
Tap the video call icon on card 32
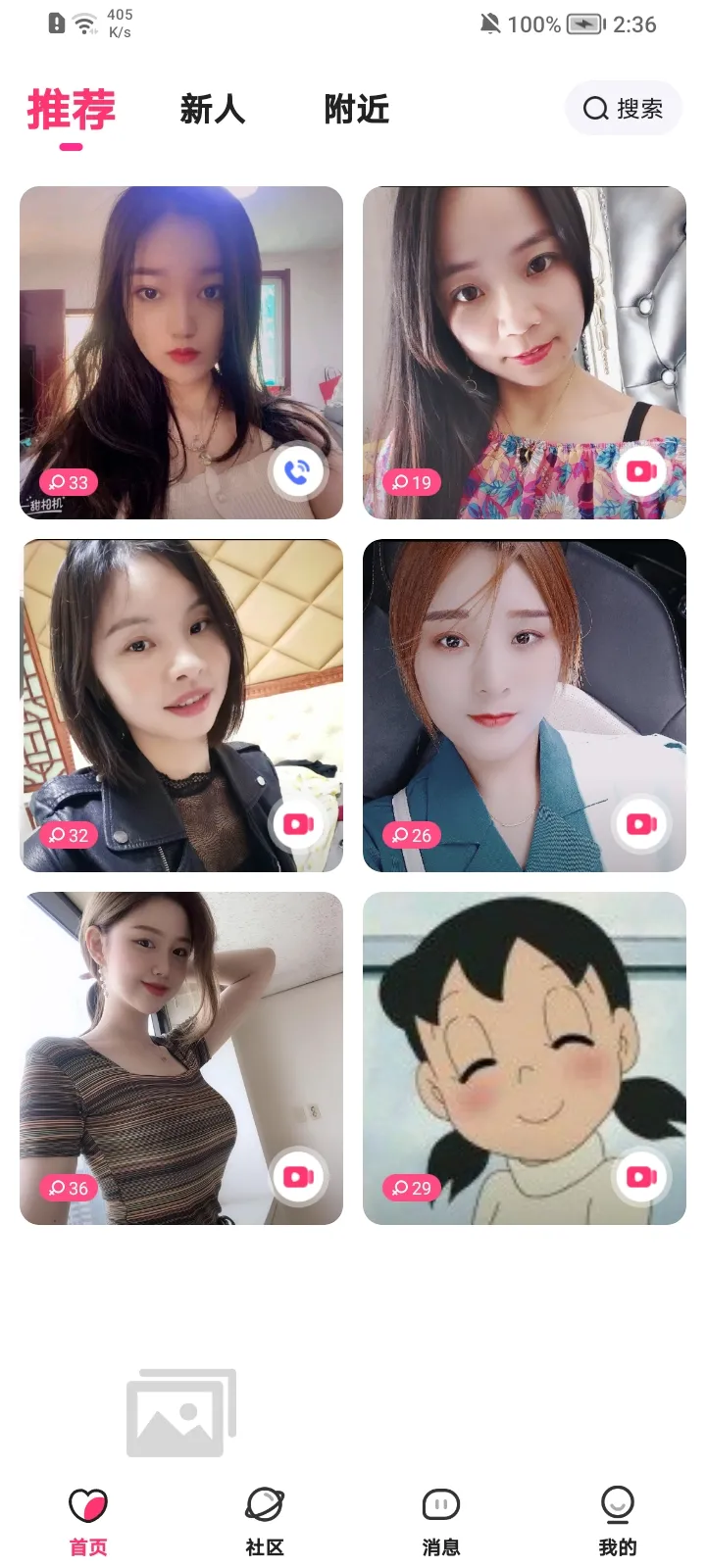pyautogui.click(x=298, y=824)
